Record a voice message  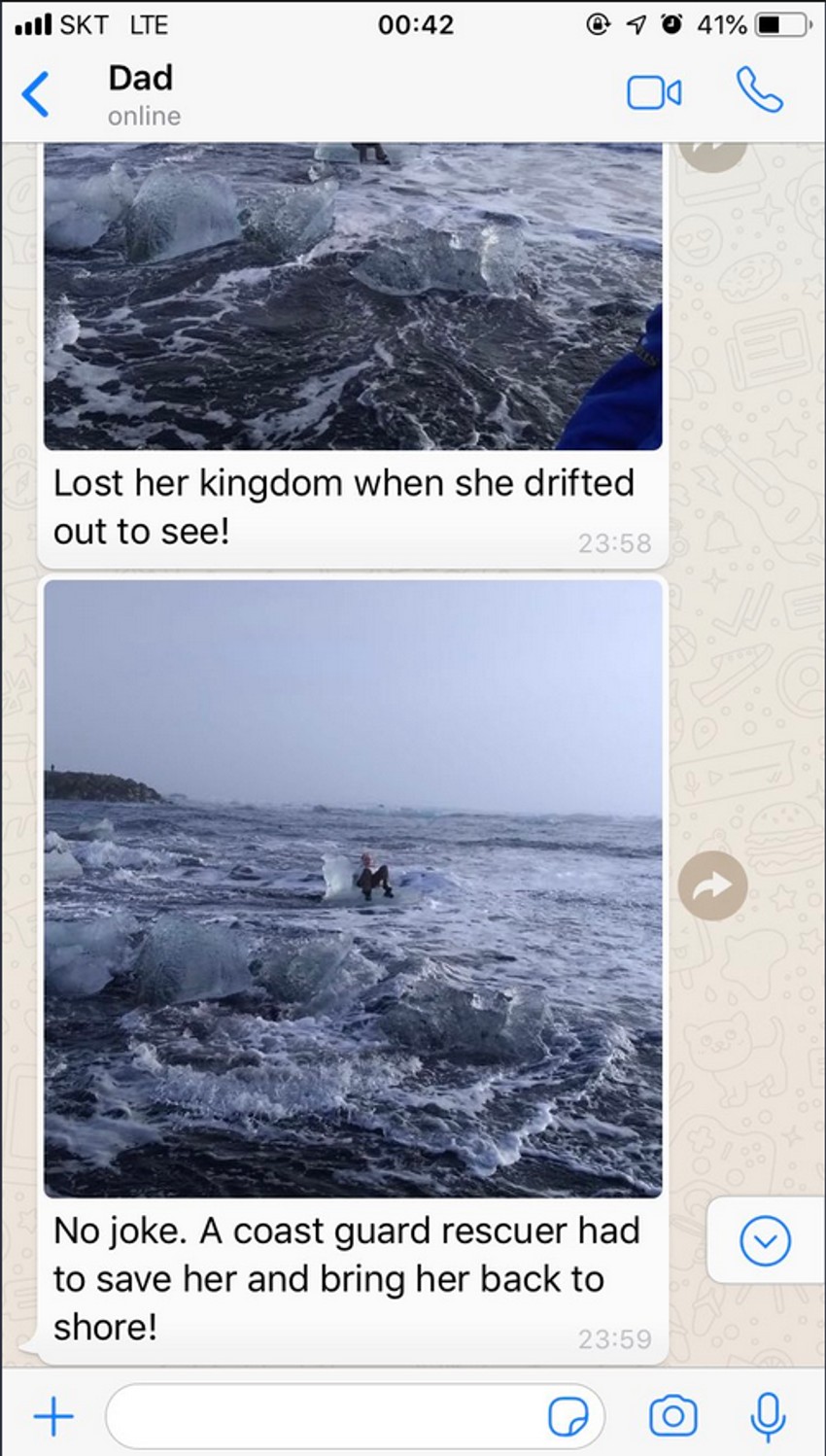[x=768, y=1416]
